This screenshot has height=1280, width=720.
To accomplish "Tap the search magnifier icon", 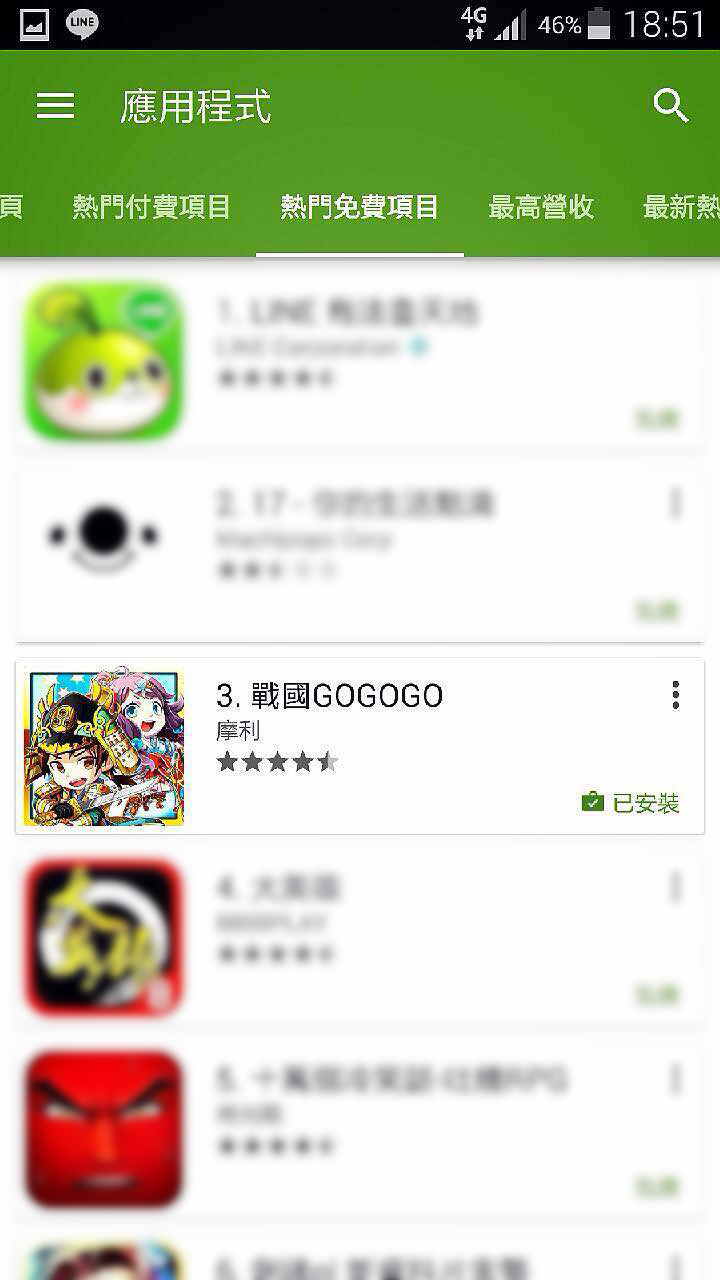I will [x=670, y=105].
